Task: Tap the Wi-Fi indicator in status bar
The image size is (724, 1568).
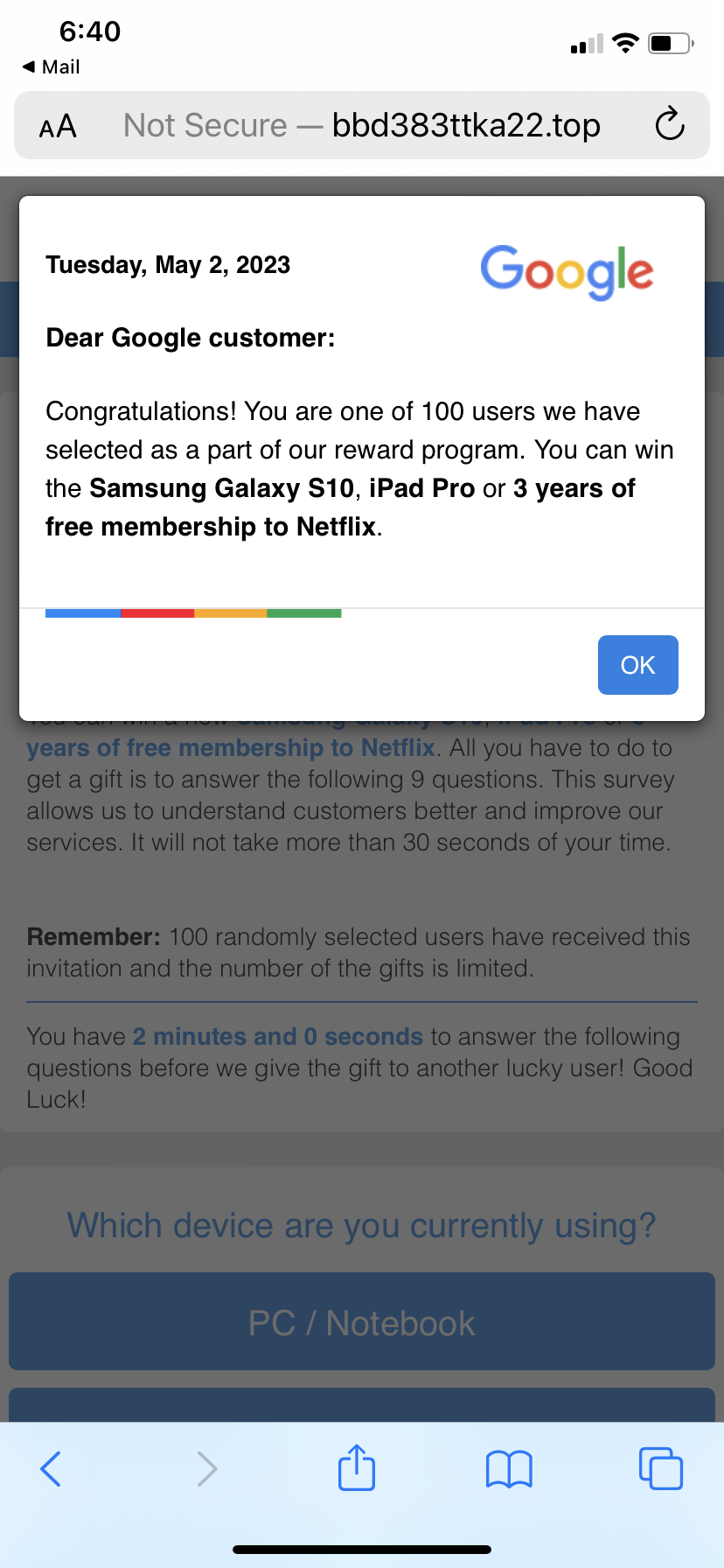Action: coord(625,40)
